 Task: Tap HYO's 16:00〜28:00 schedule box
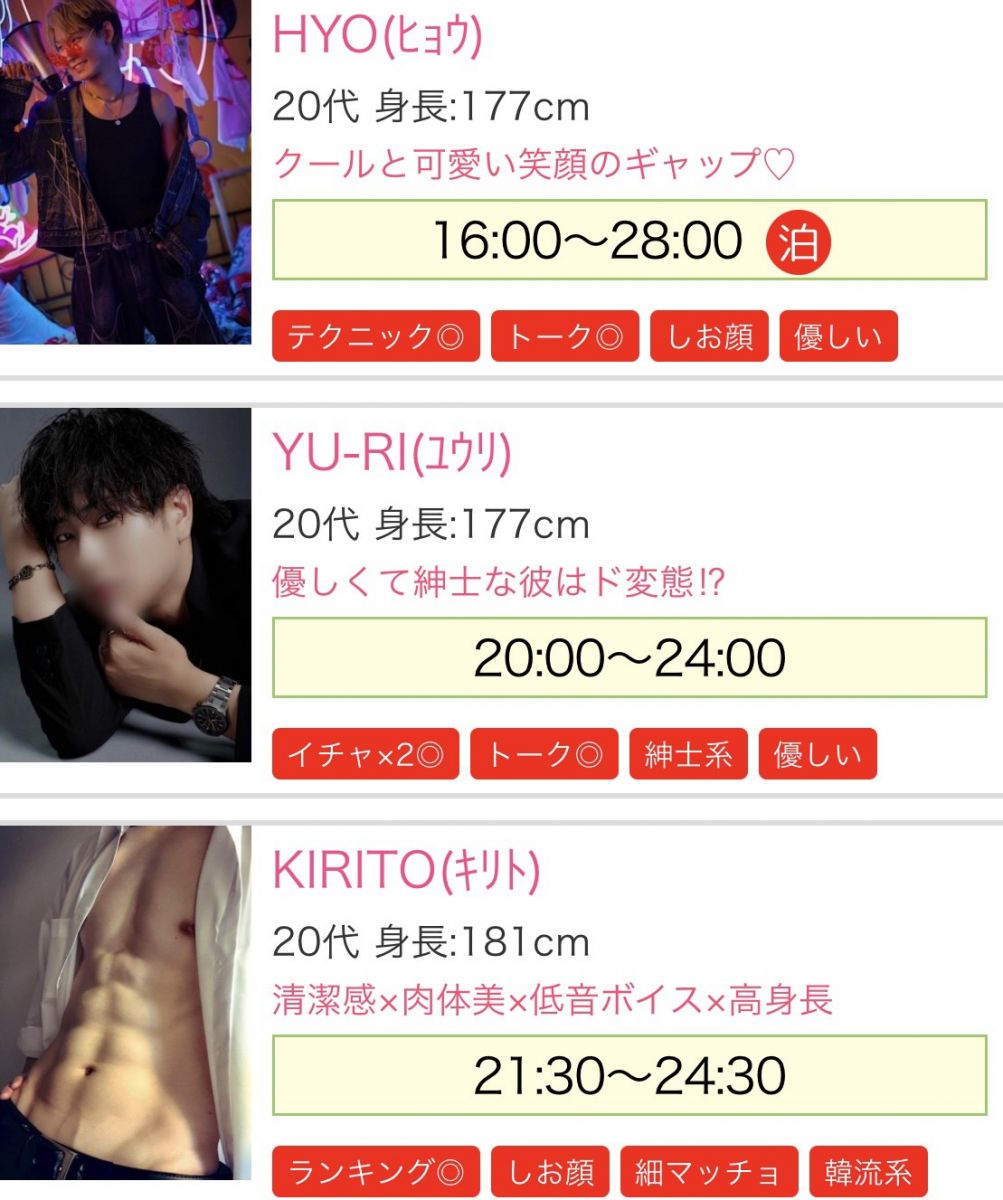point(630,240)
